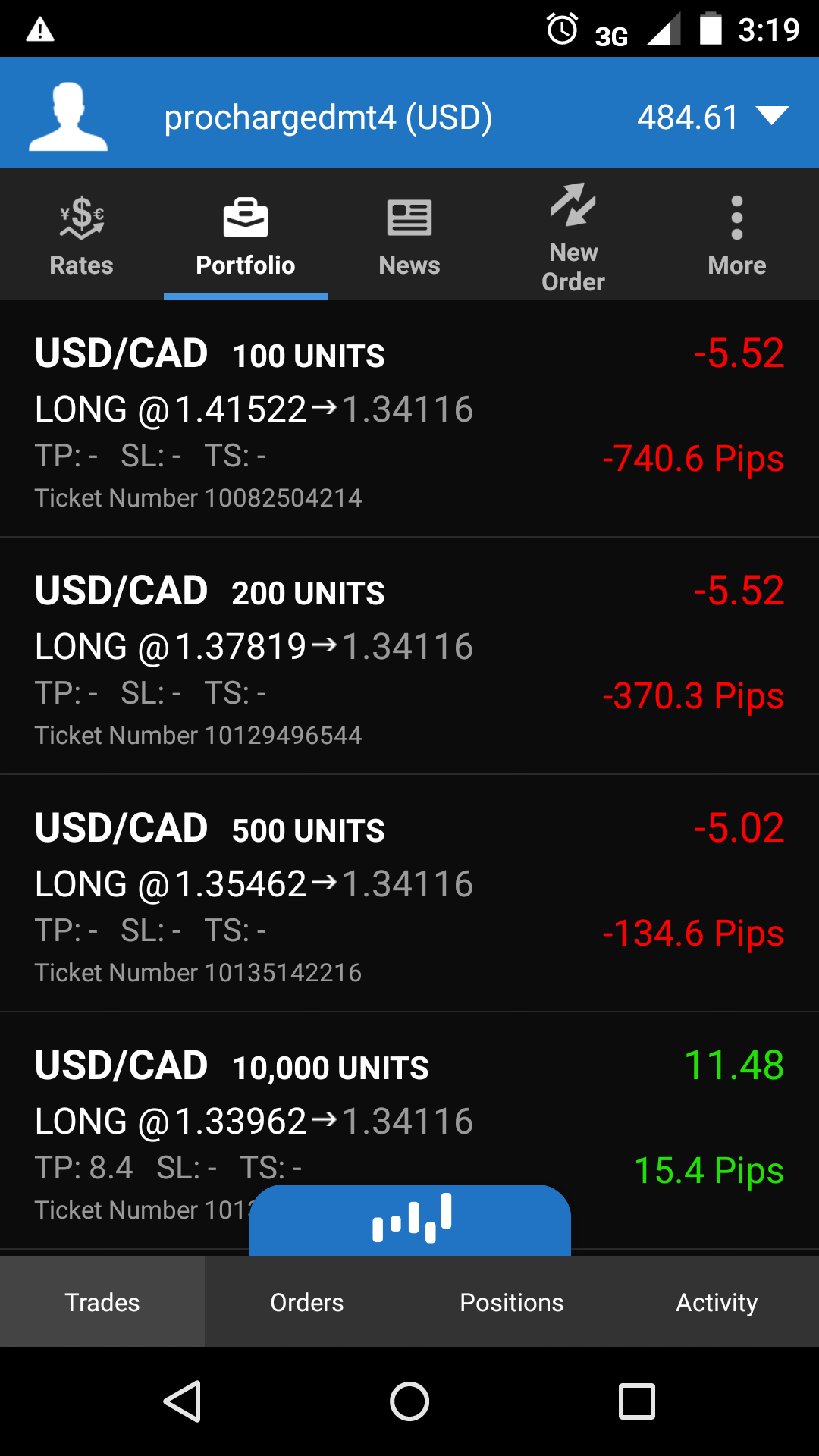Show the Positions tab
The height and width of the screenshot is (1456, 819).
tap(512, 1302)
